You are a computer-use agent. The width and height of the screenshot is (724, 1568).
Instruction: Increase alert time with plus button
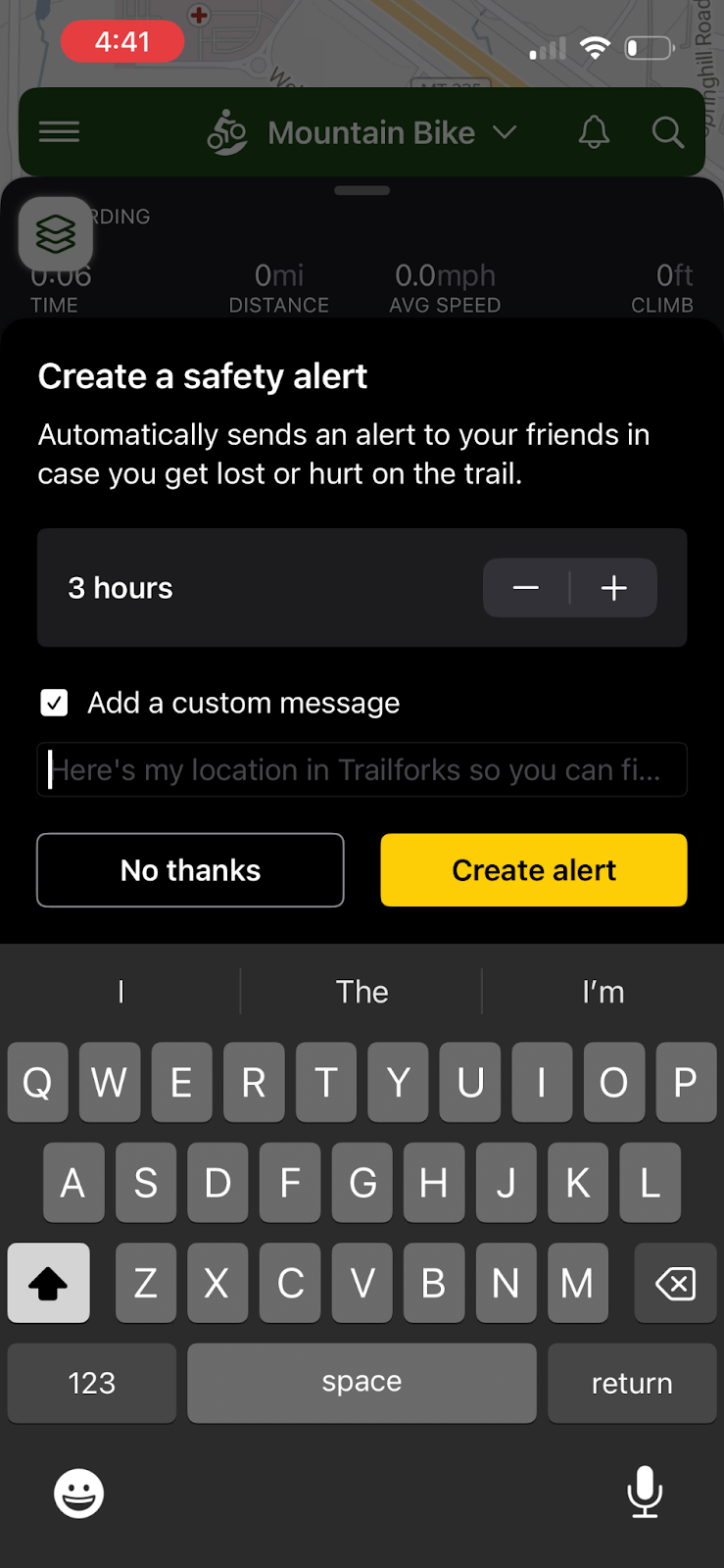614,588
